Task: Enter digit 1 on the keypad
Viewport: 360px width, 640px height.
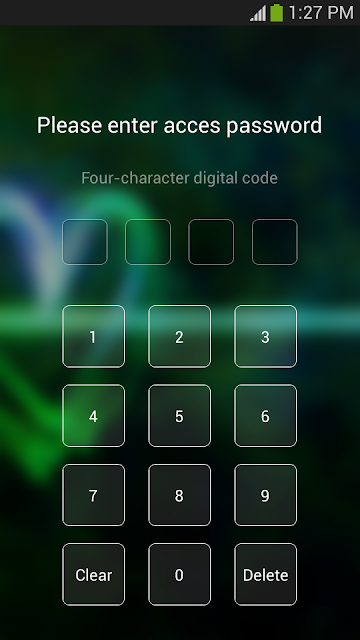Action: [93, 336]
